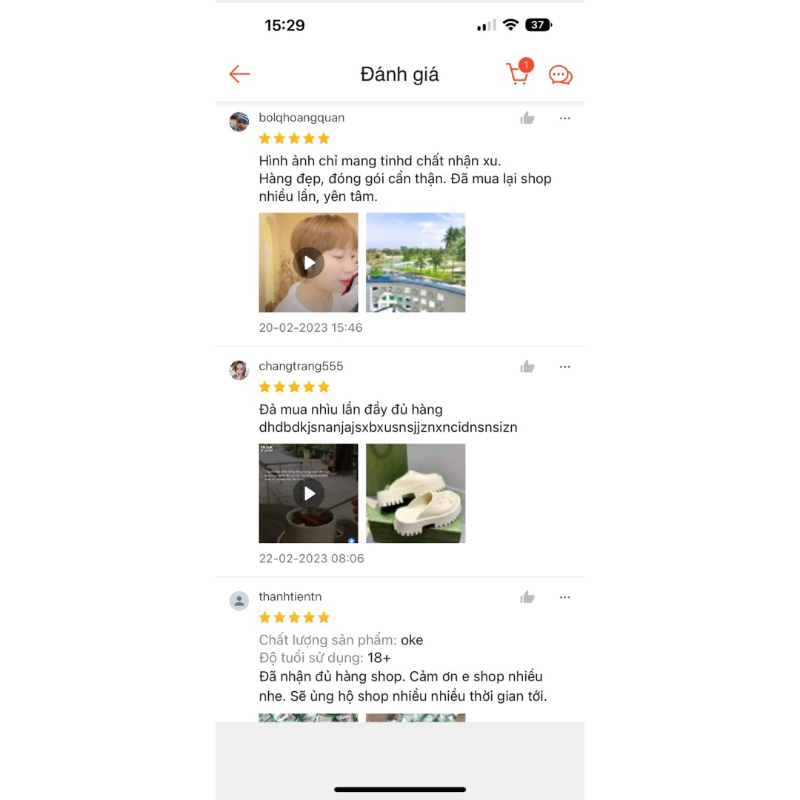Play the video in changtrang555's review
This screenshot has width=800, height=800.
pos(308,493)
